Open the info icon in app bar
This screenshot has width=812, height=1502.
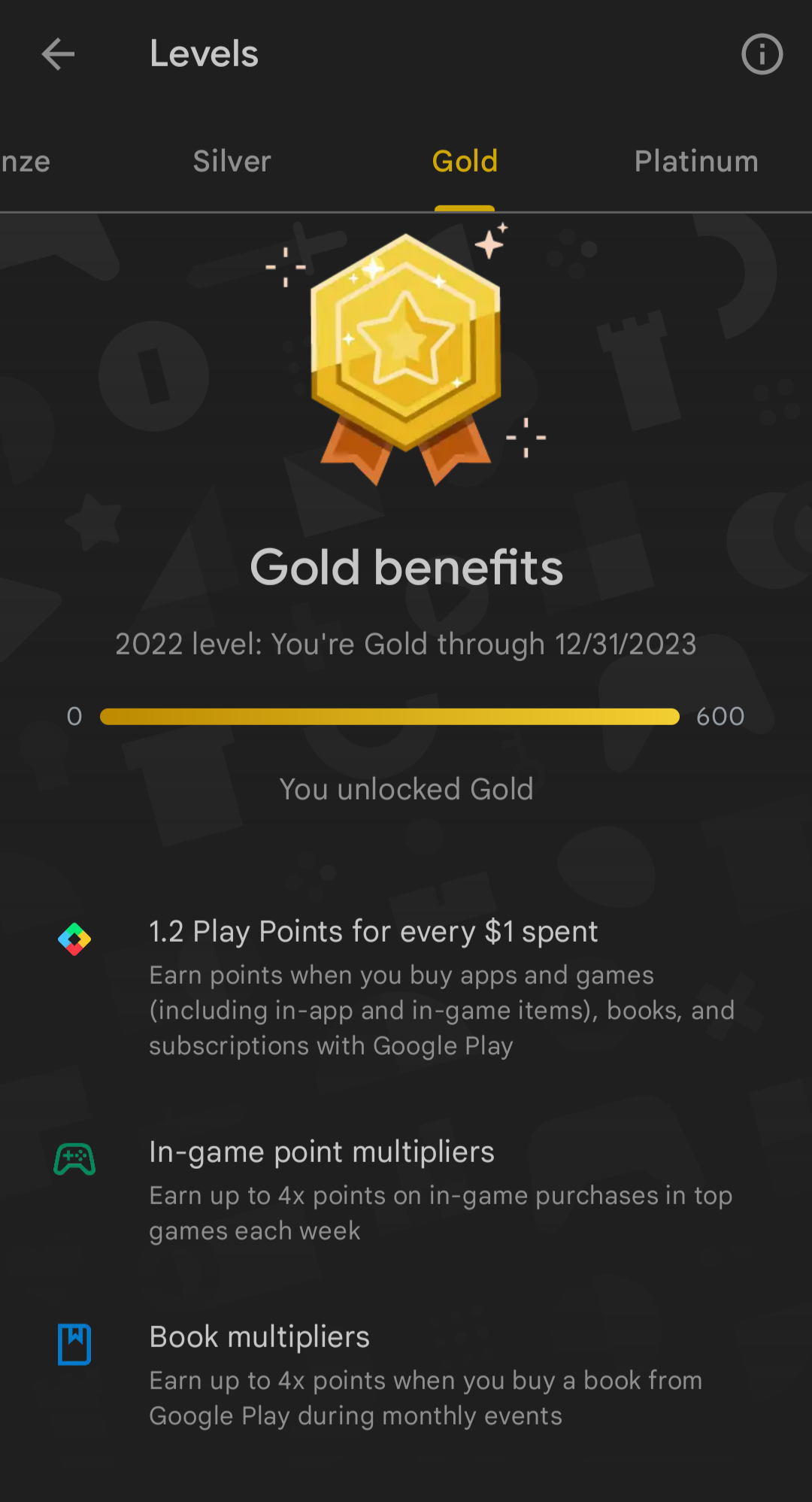coord(762,54)
